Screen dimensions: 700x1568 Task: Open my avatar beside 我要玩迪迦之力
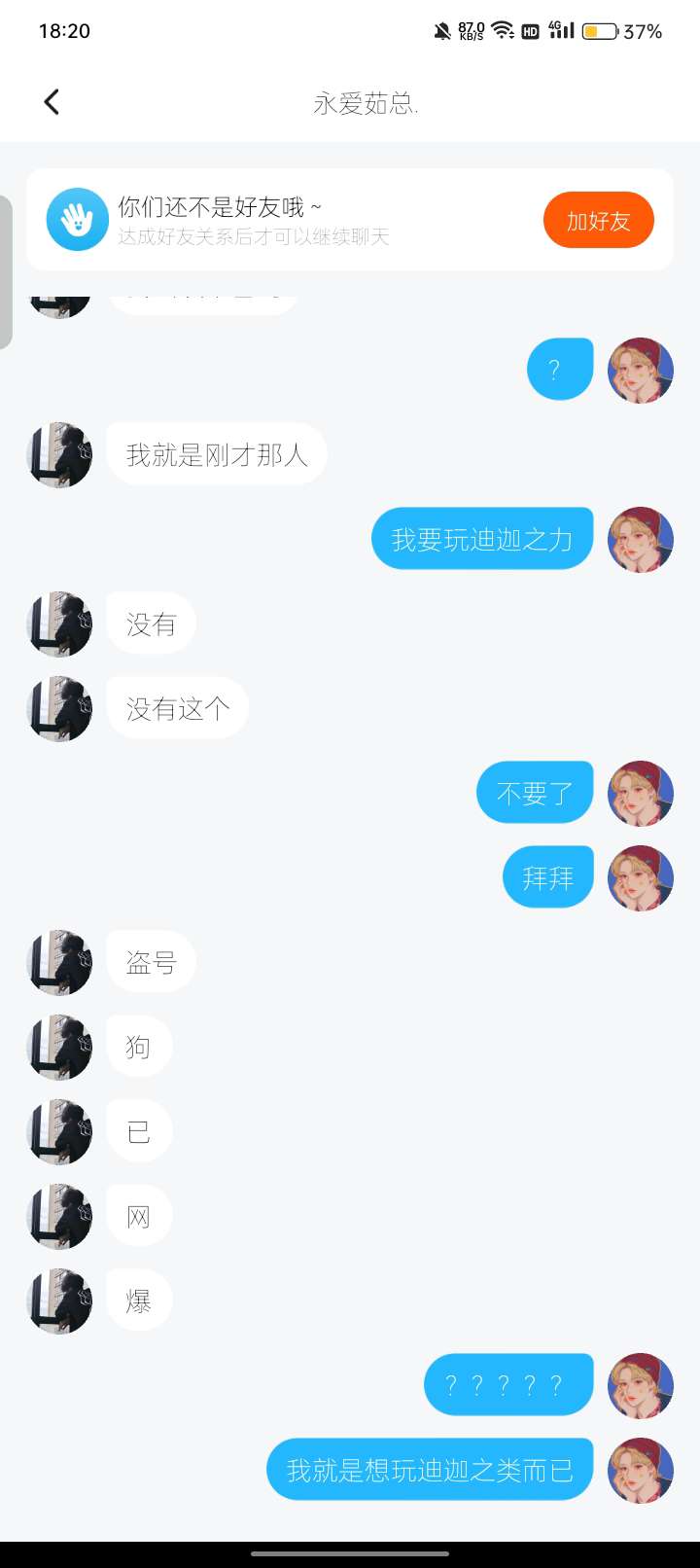[641, 540]
